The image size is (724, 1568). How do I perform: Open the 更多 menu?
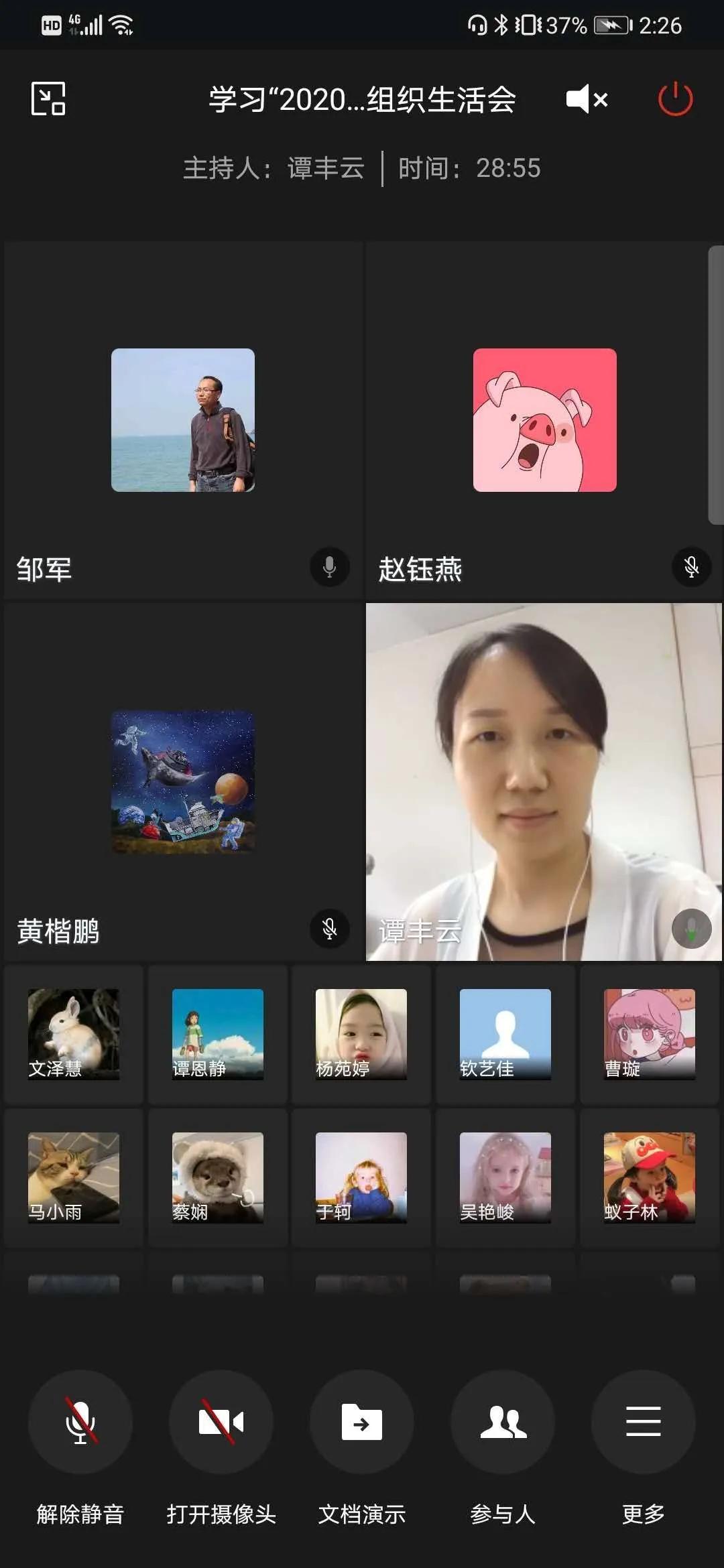click(x=643, y=1421)
